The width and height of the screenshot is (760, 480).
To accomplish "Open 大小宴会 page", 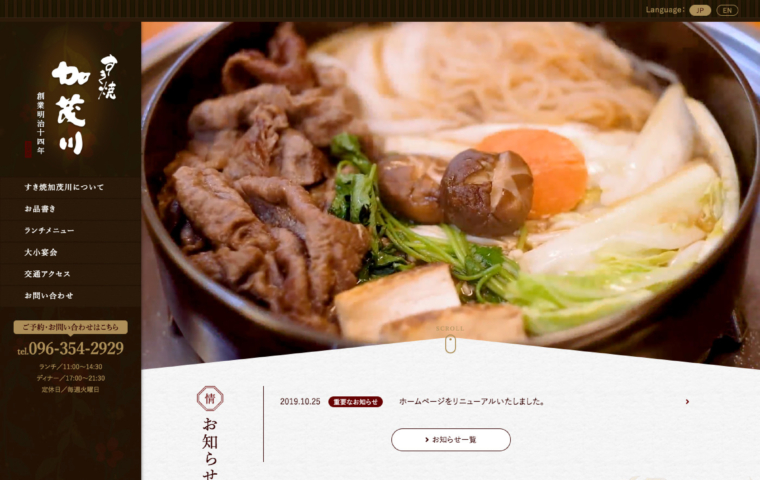I will [41, 252].
